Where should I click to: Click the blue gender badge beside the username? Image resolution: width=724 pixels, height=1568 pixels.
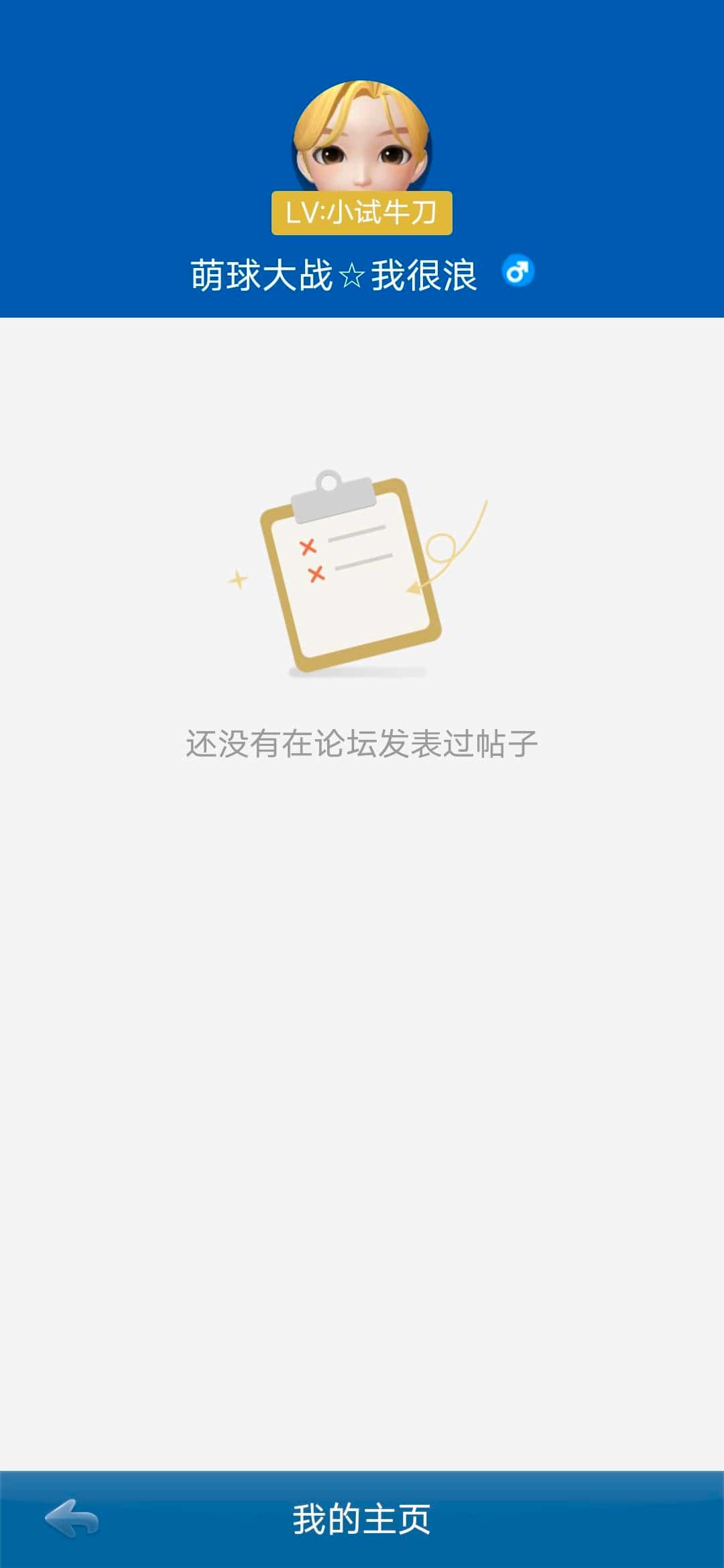click(517, 272)
